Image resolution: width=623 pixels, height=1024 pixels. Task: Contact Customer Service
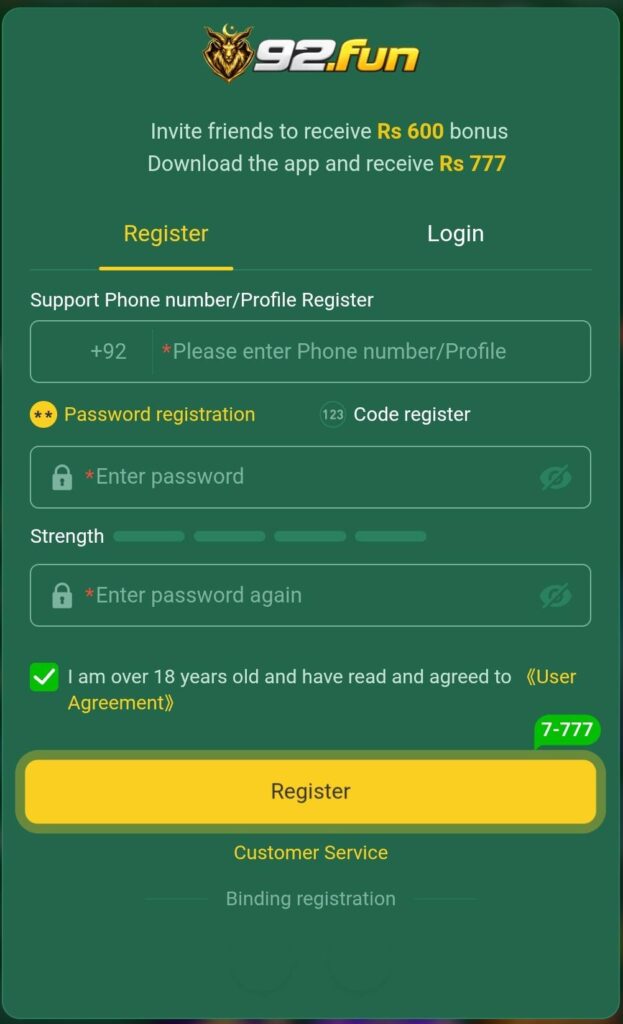310,853
